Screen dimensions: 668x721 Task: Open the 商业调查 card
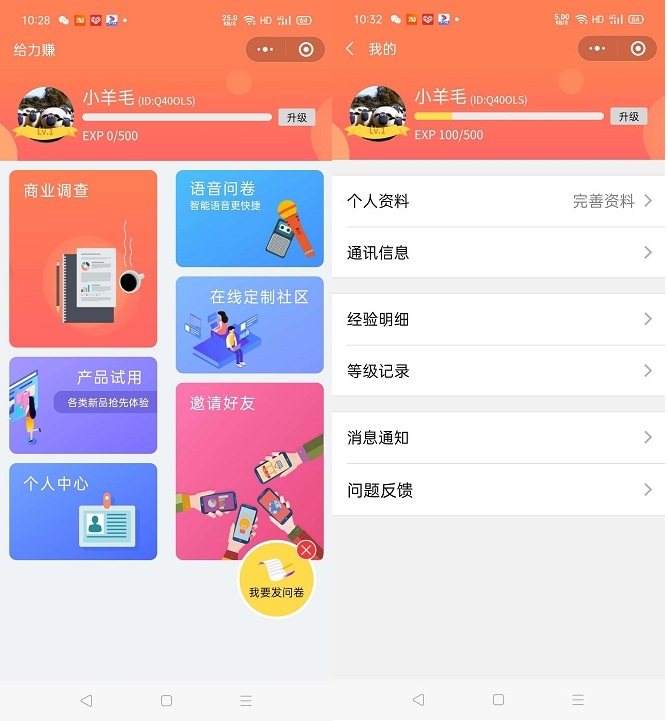pyautogui.click(x=83, y=258)
